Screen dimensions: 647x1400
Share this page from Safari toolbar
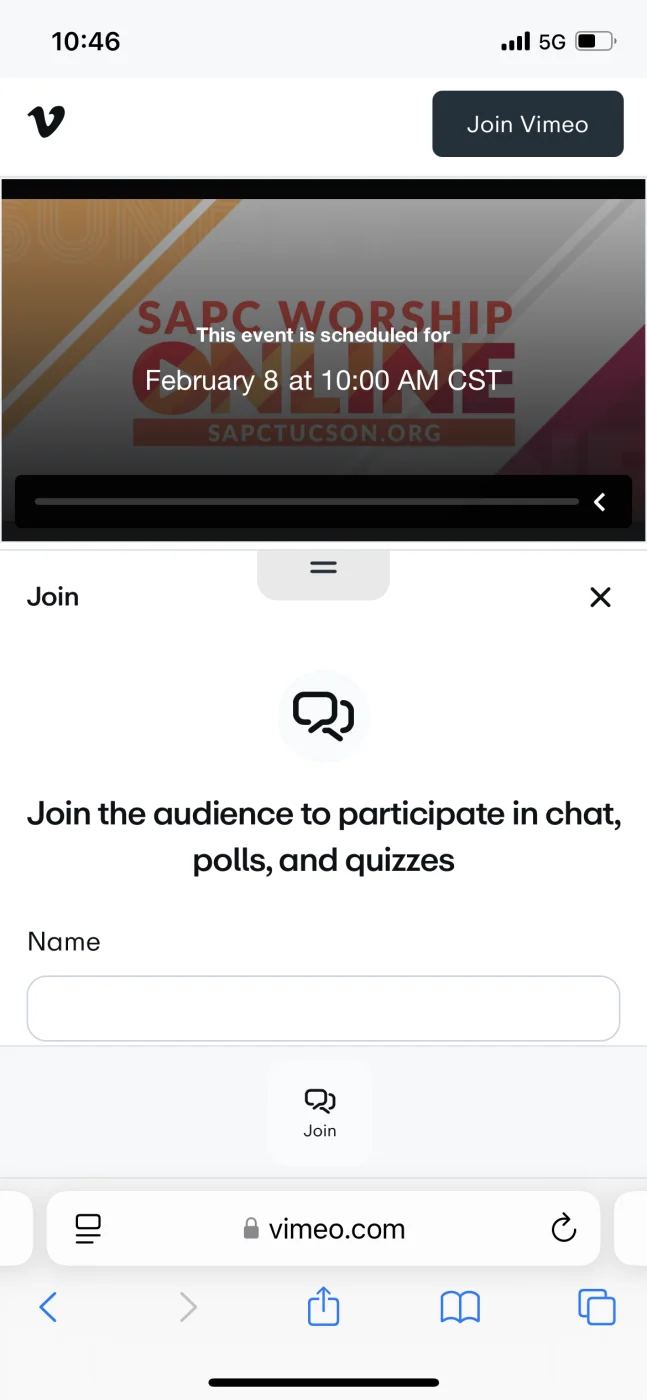[323, 1306]
